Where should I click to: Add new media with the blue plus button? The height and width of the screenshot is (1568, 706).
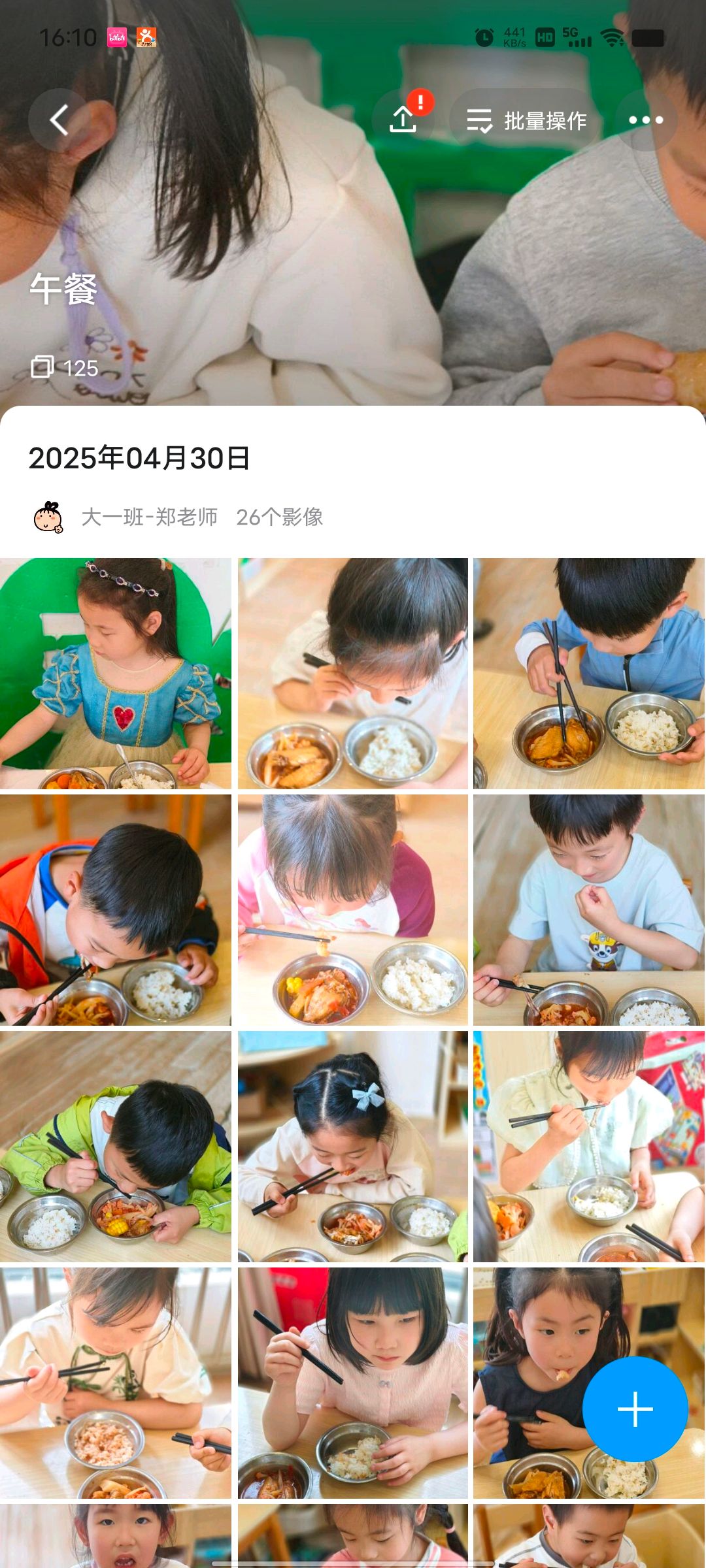click(635, 1409)
